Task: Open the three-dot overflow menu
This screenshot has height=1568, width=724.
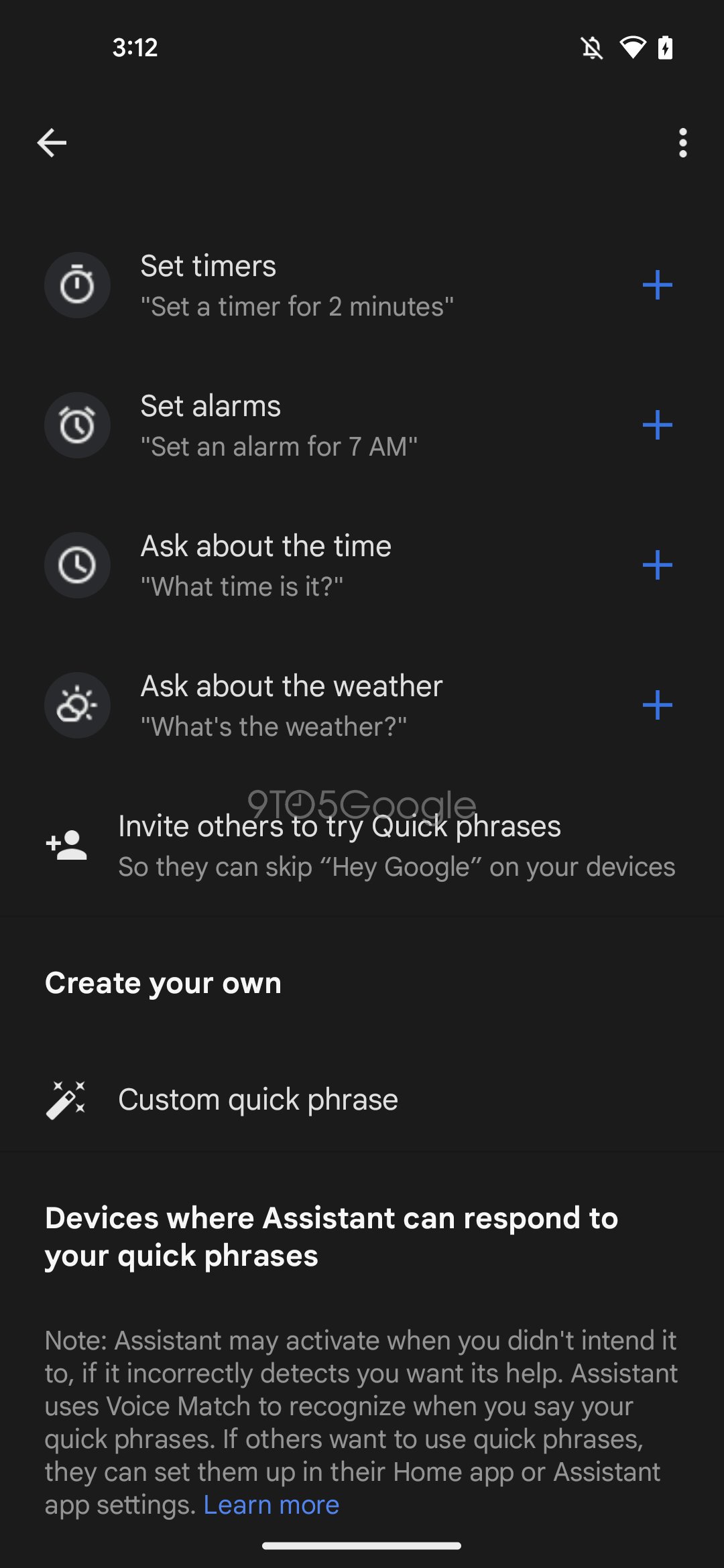Action: [683, 143]
